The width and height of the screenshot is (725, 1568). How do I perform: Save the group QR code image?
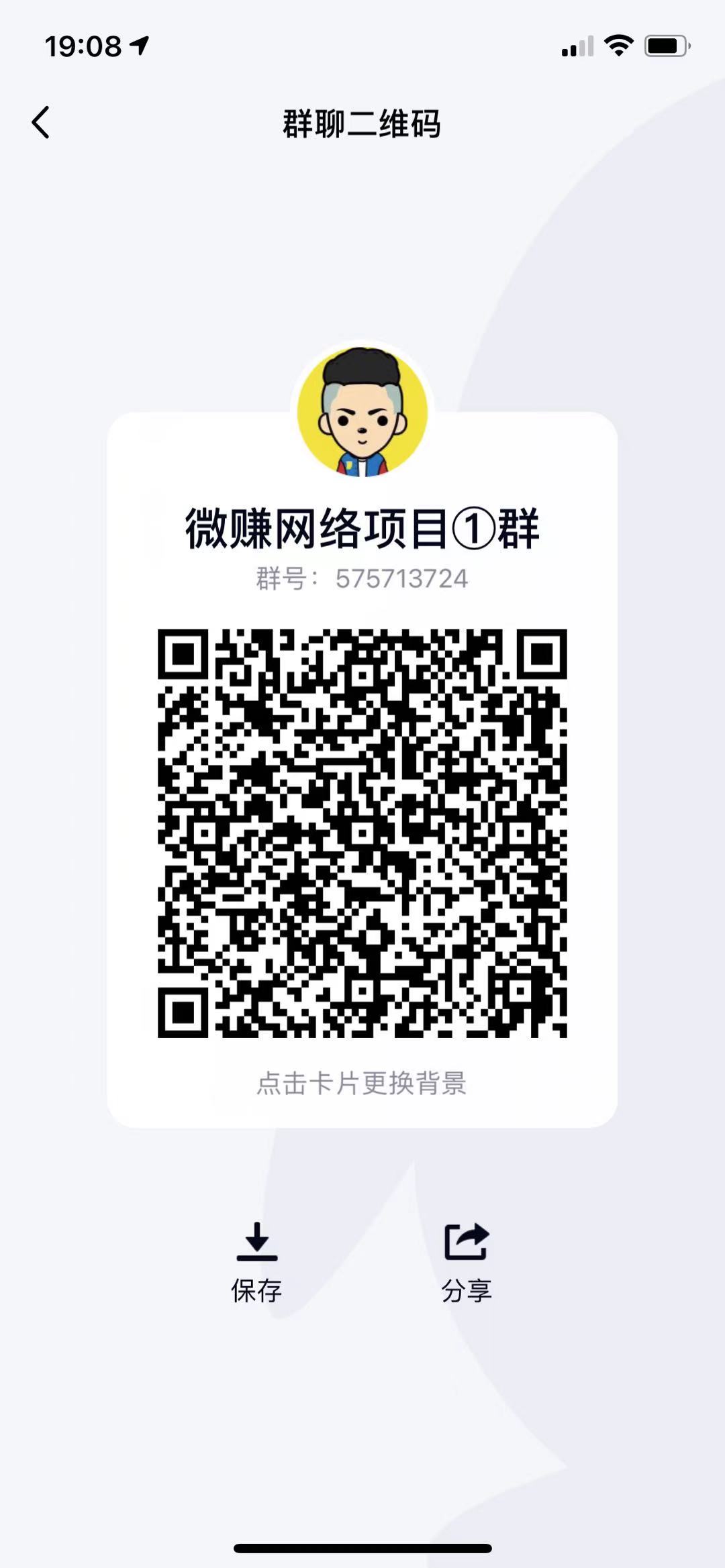point(256,1261)
